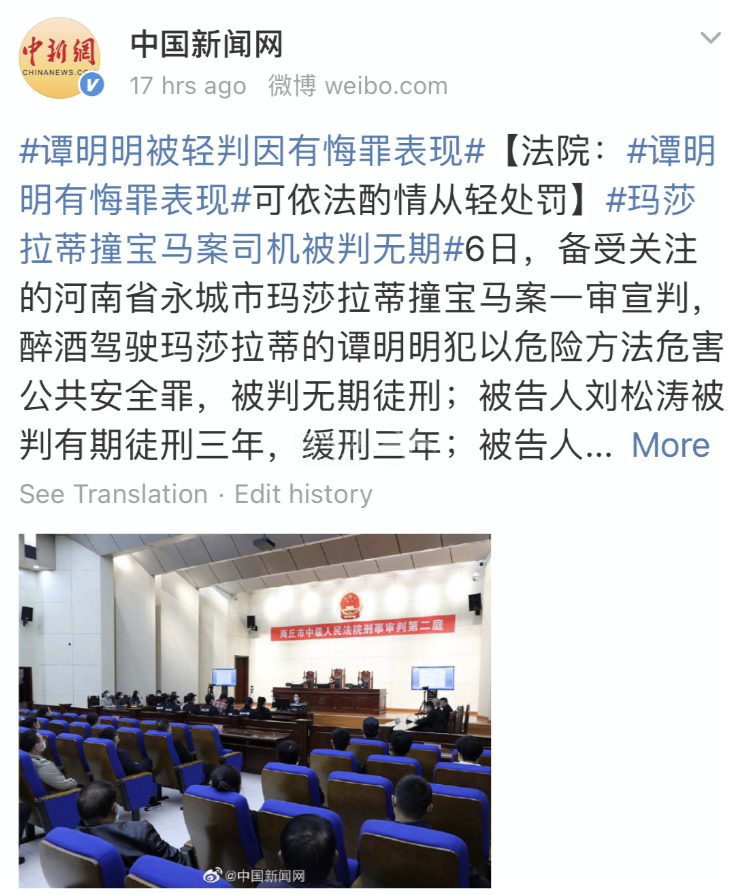This screenshot has width=732, height=894.
Task: Open the courtroom photo in the post
Action: click(255, 710)
